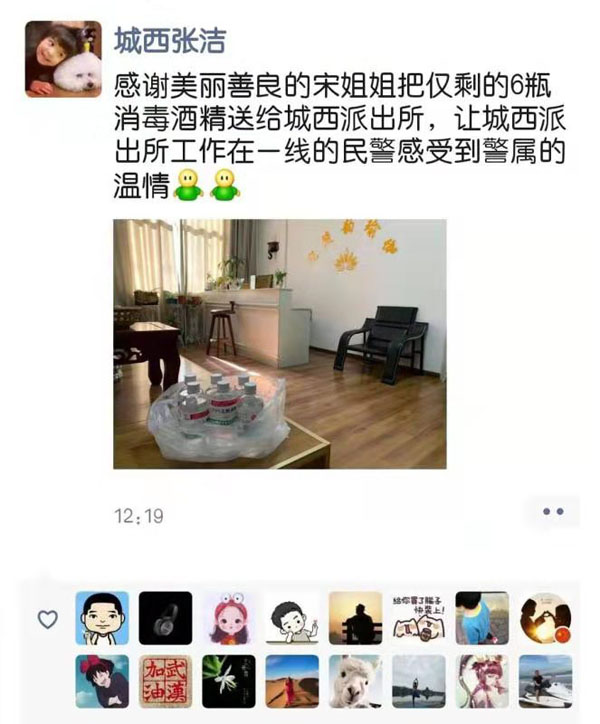This screenshot has height=724, width=600.
Task: Open the liker with black headphones avatar
Action: [x=165, y=618]
